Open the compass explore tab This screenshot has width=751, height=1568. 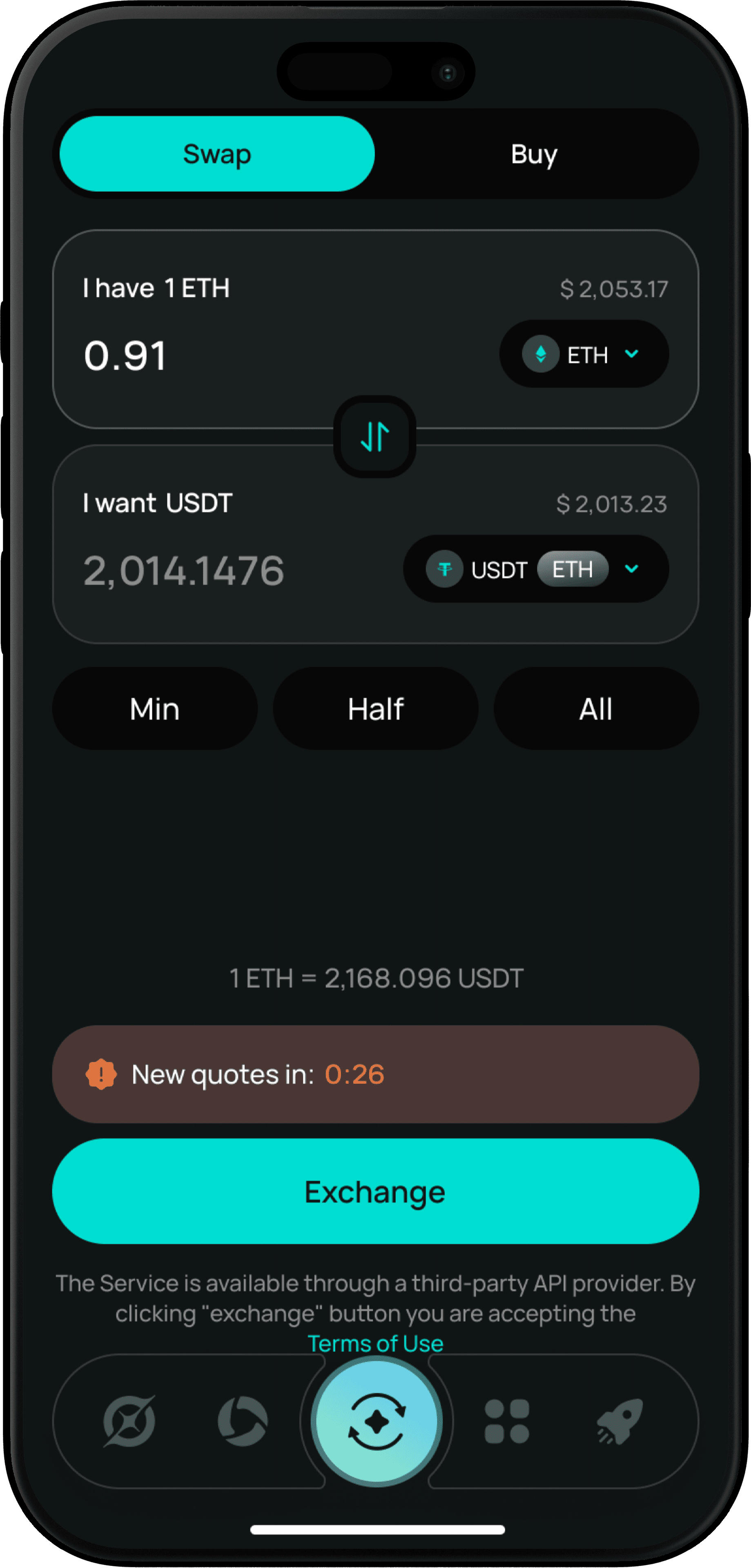coord(129,1421)
